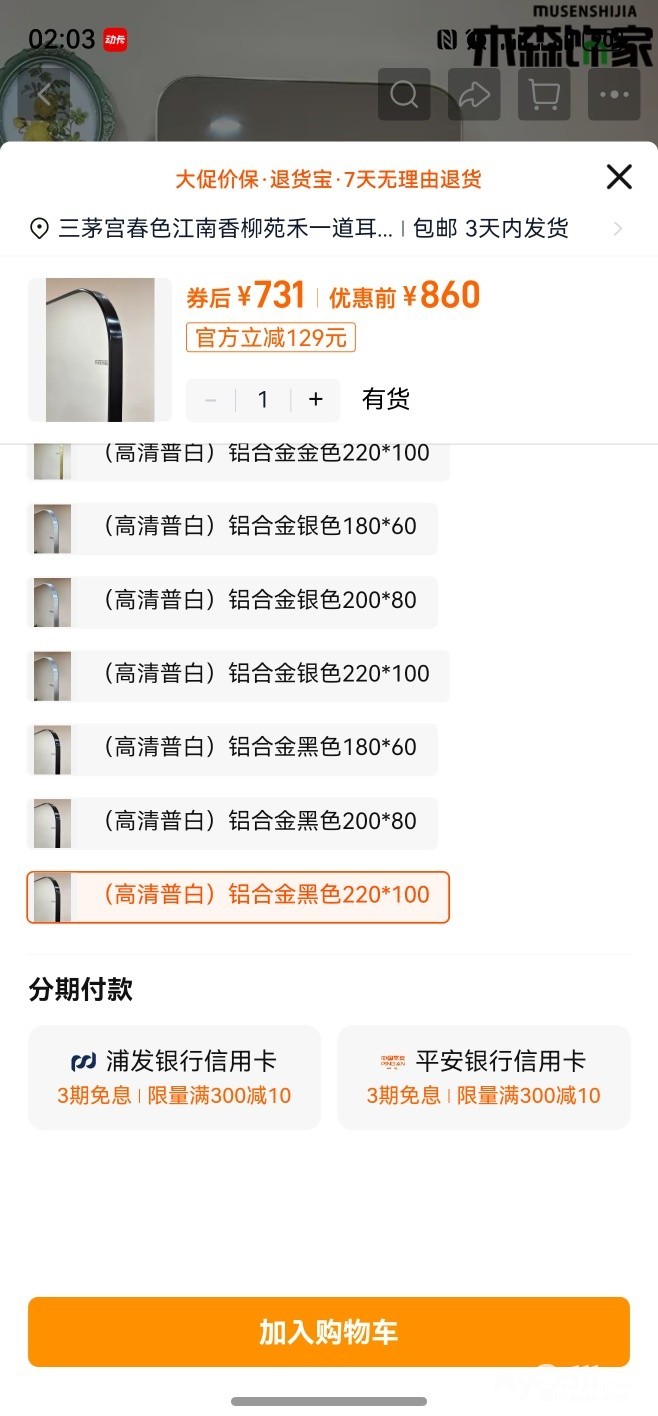
Task: Close the product options sheet
Action: (x=619, y=177)
